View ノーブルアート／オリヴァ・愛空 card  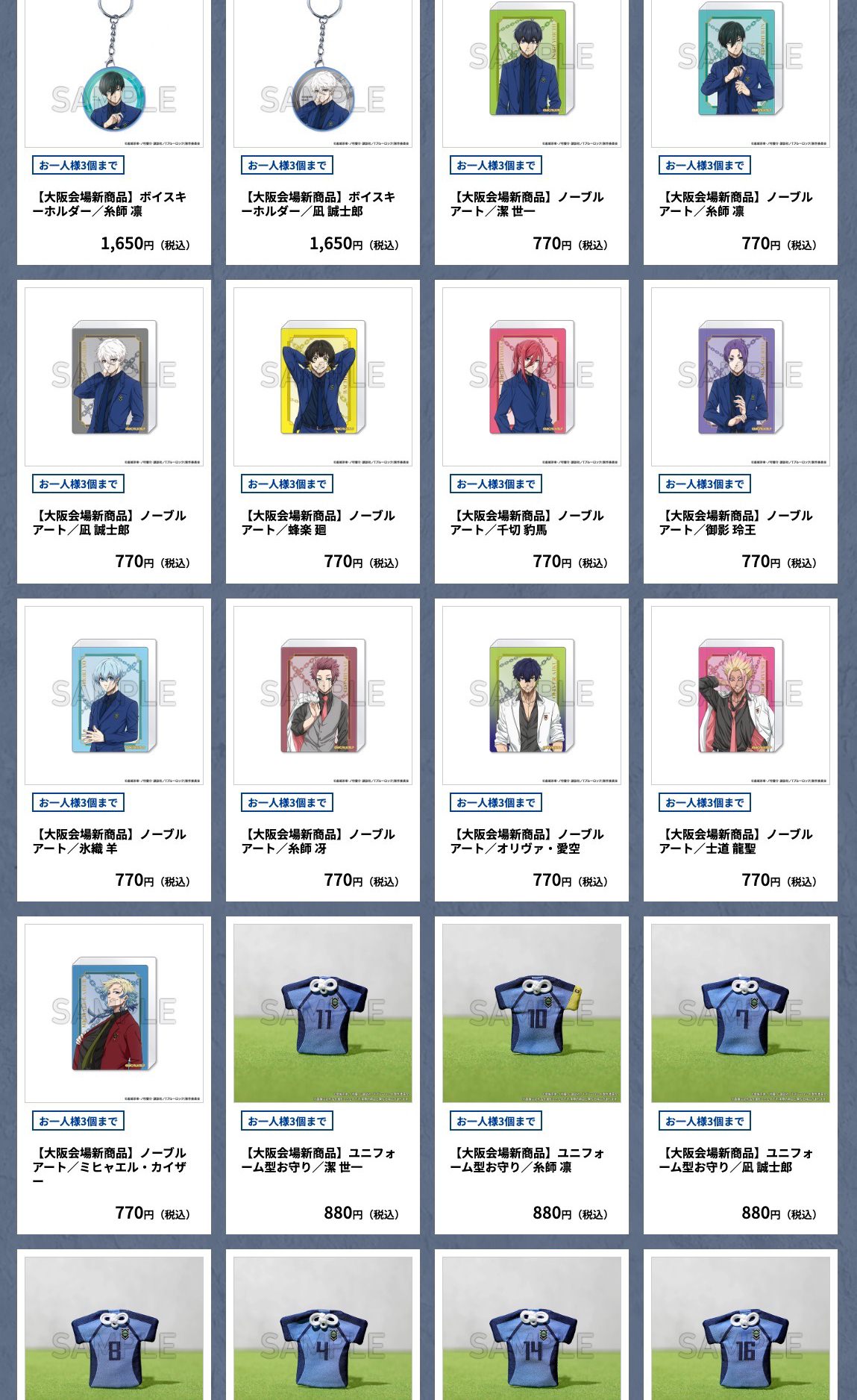pos(531,695)
